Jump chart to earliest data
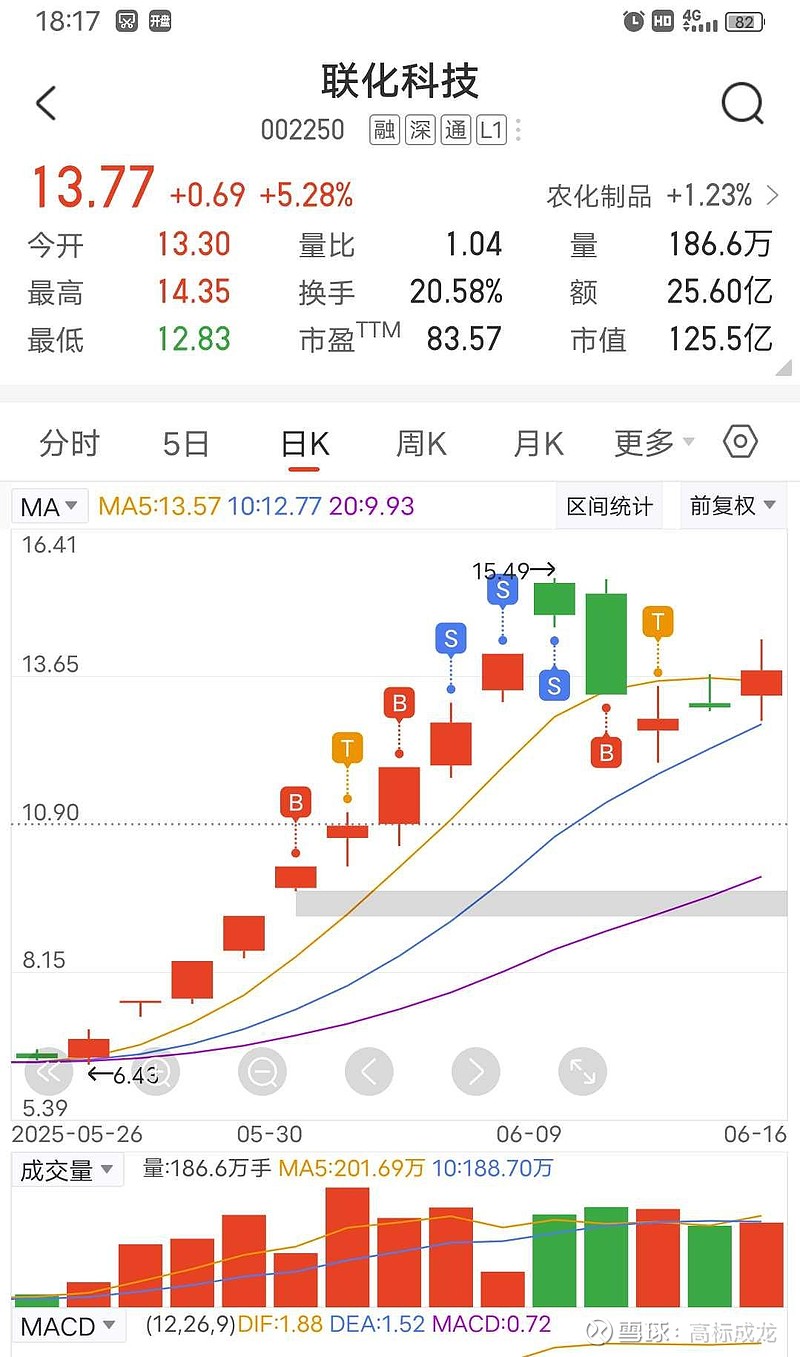 point(48,1073)
